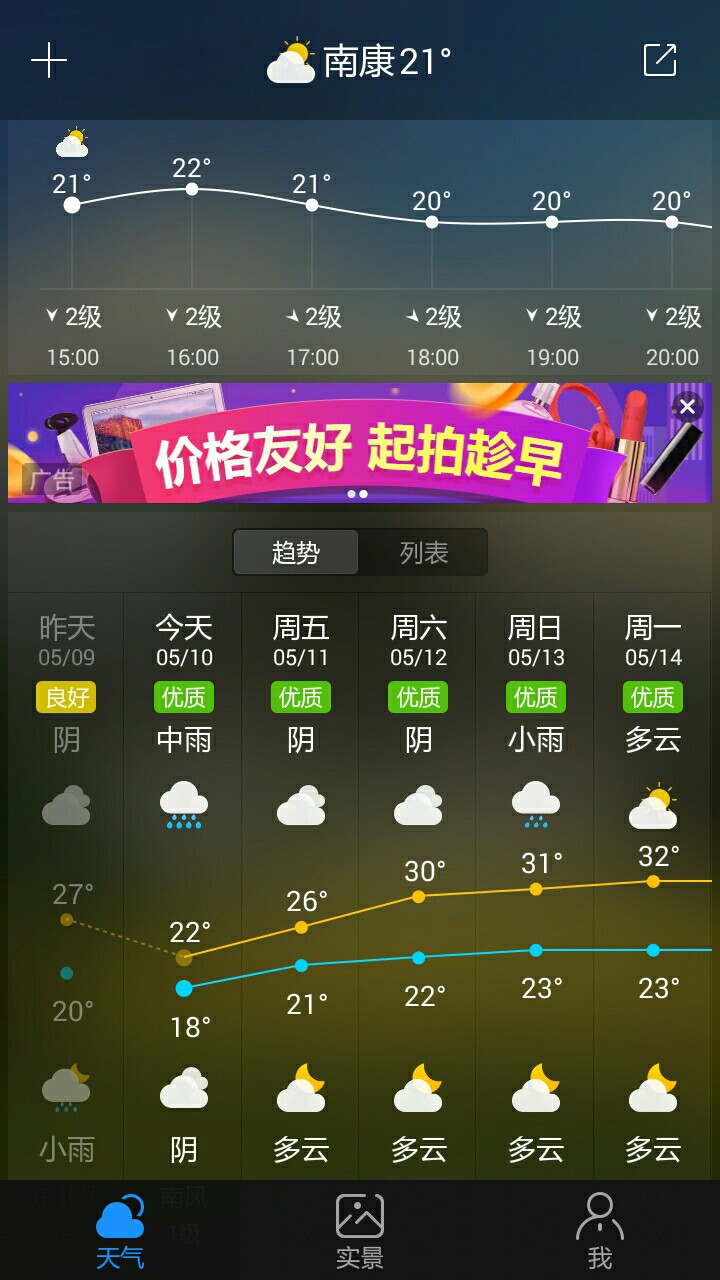Viewport: 720px width, 1280px height.
Task: Share the weather via top-right icon
Action: 660,60
